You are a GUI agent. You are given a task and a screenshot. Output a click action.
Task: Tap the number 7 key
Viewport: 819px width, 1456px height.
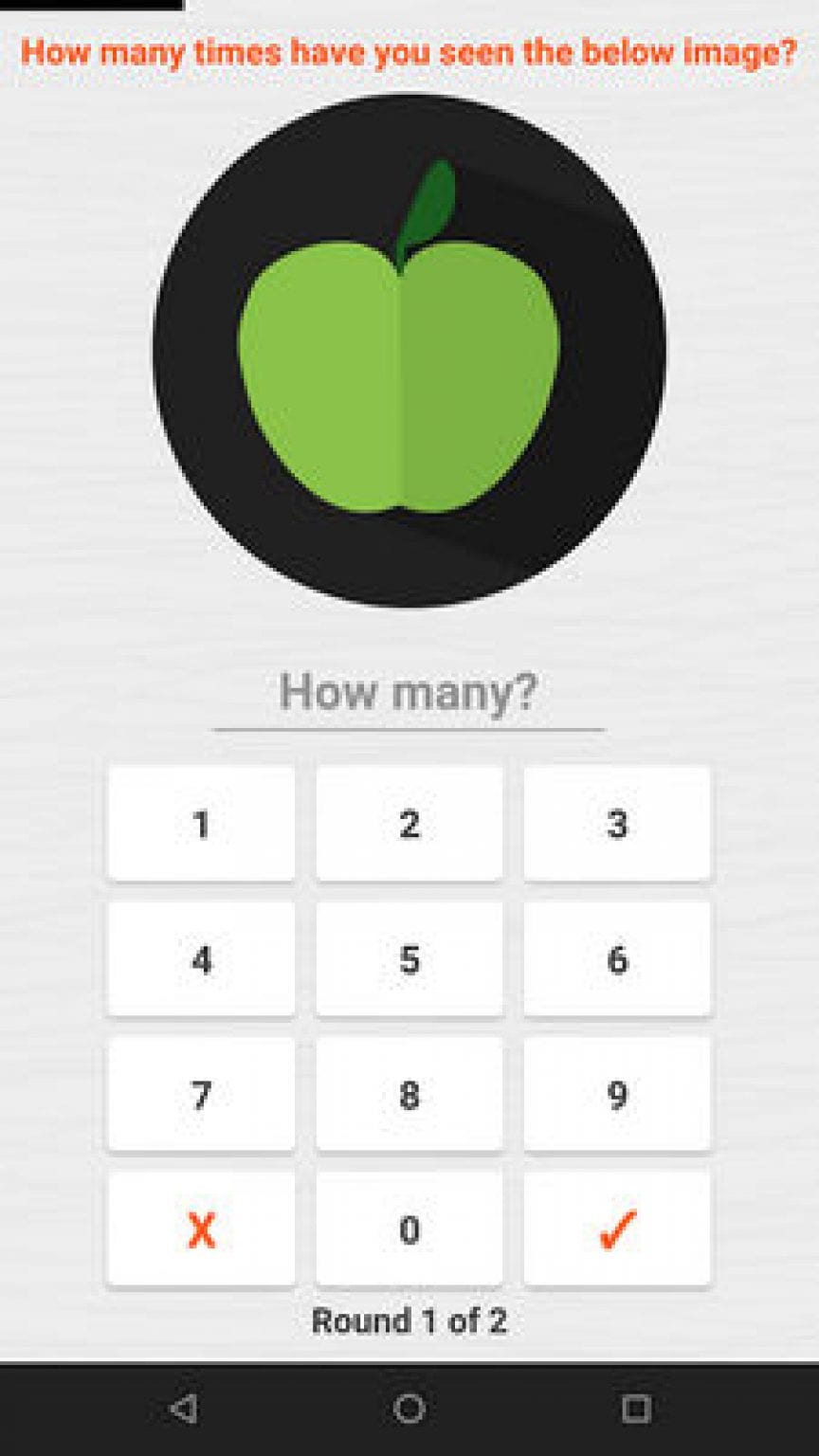tap(200, 1094)
